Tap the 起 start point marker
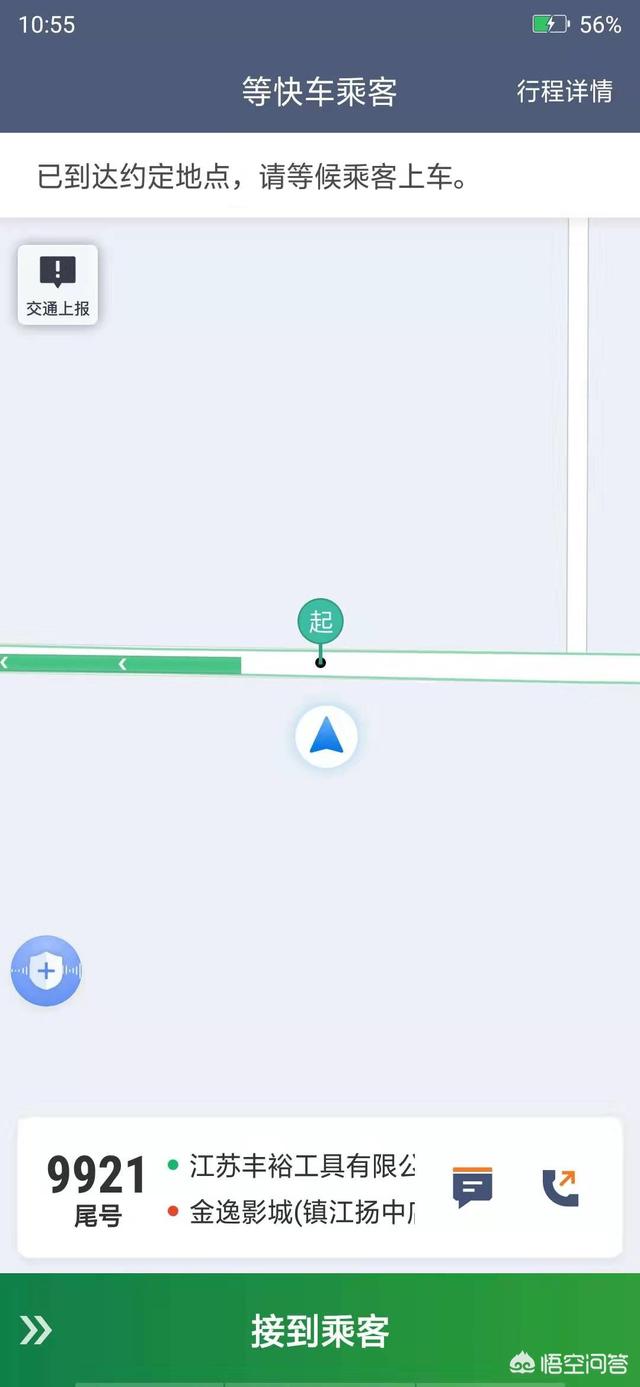 point(320,622)
